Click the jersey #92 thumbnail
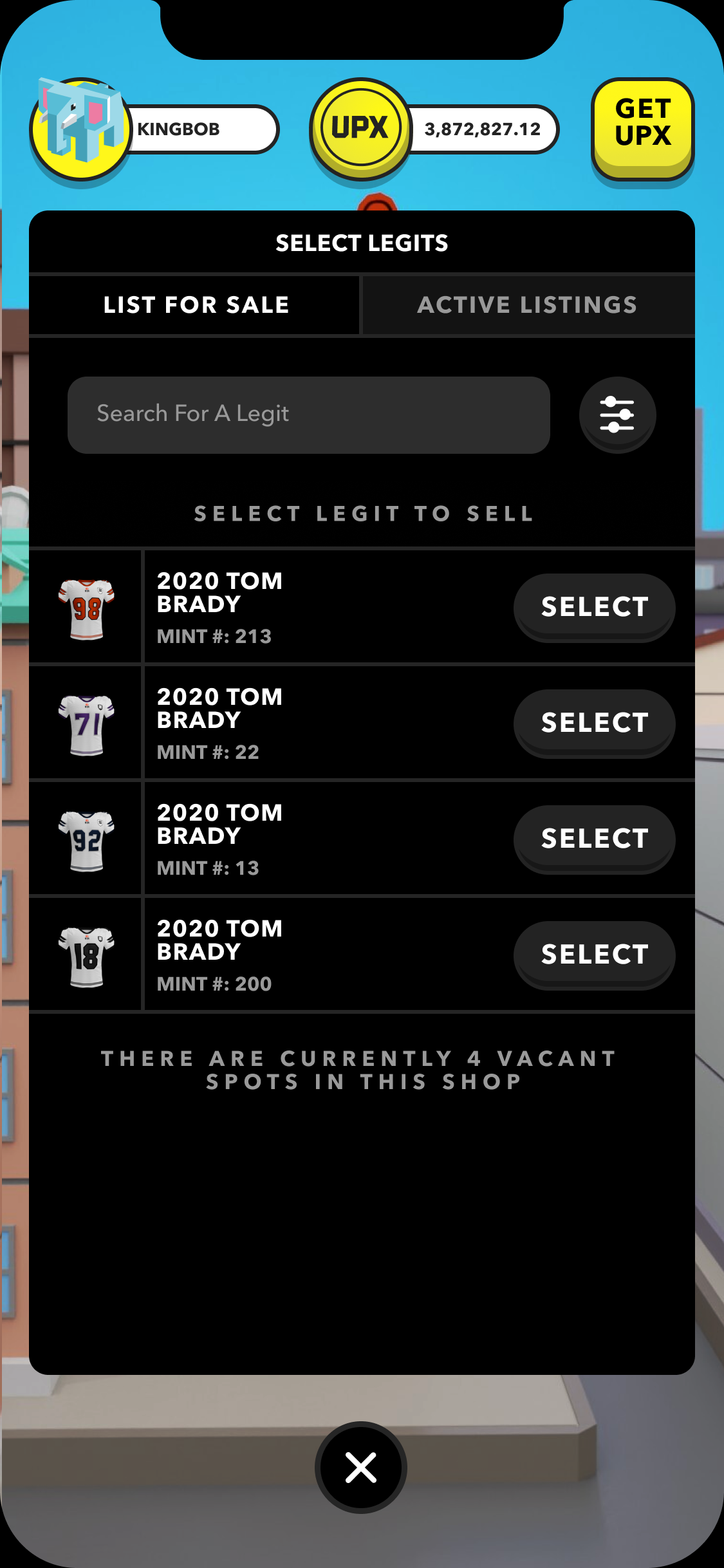 coord(86,838)
